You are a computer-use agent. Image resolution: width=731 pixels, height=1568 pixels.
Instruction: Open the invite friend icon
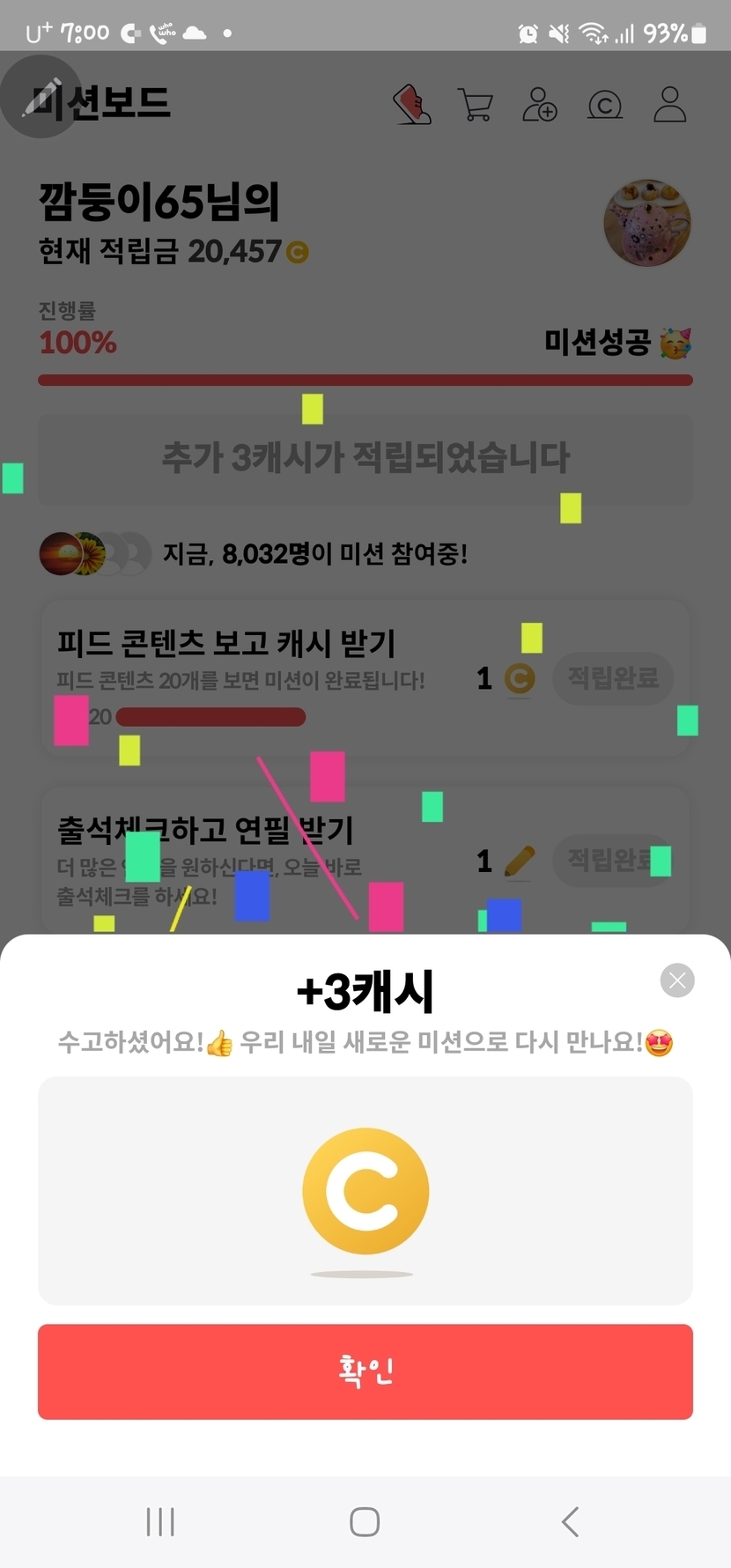(540, 105)
